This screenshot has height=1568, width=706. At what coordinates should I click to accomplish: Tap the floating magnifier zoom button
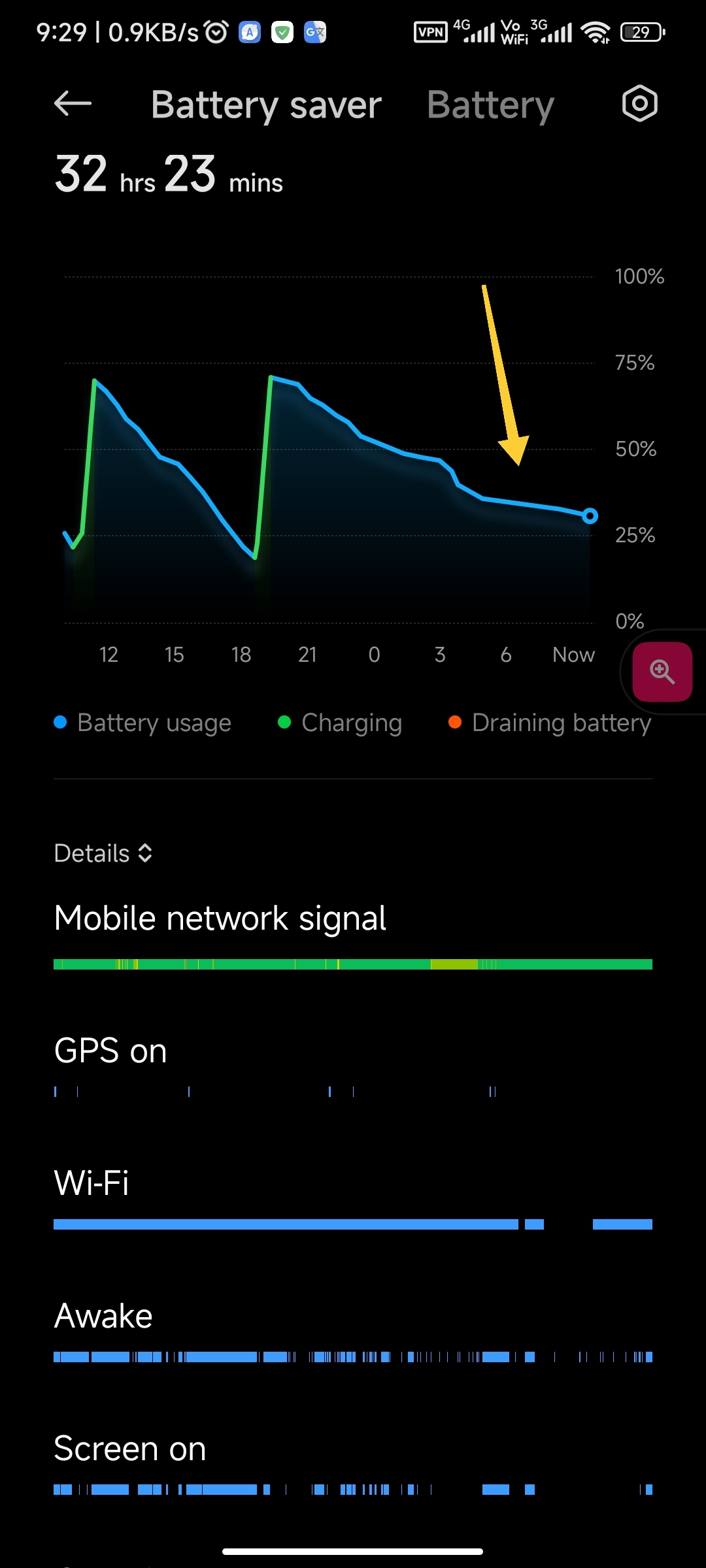(662, 672)
